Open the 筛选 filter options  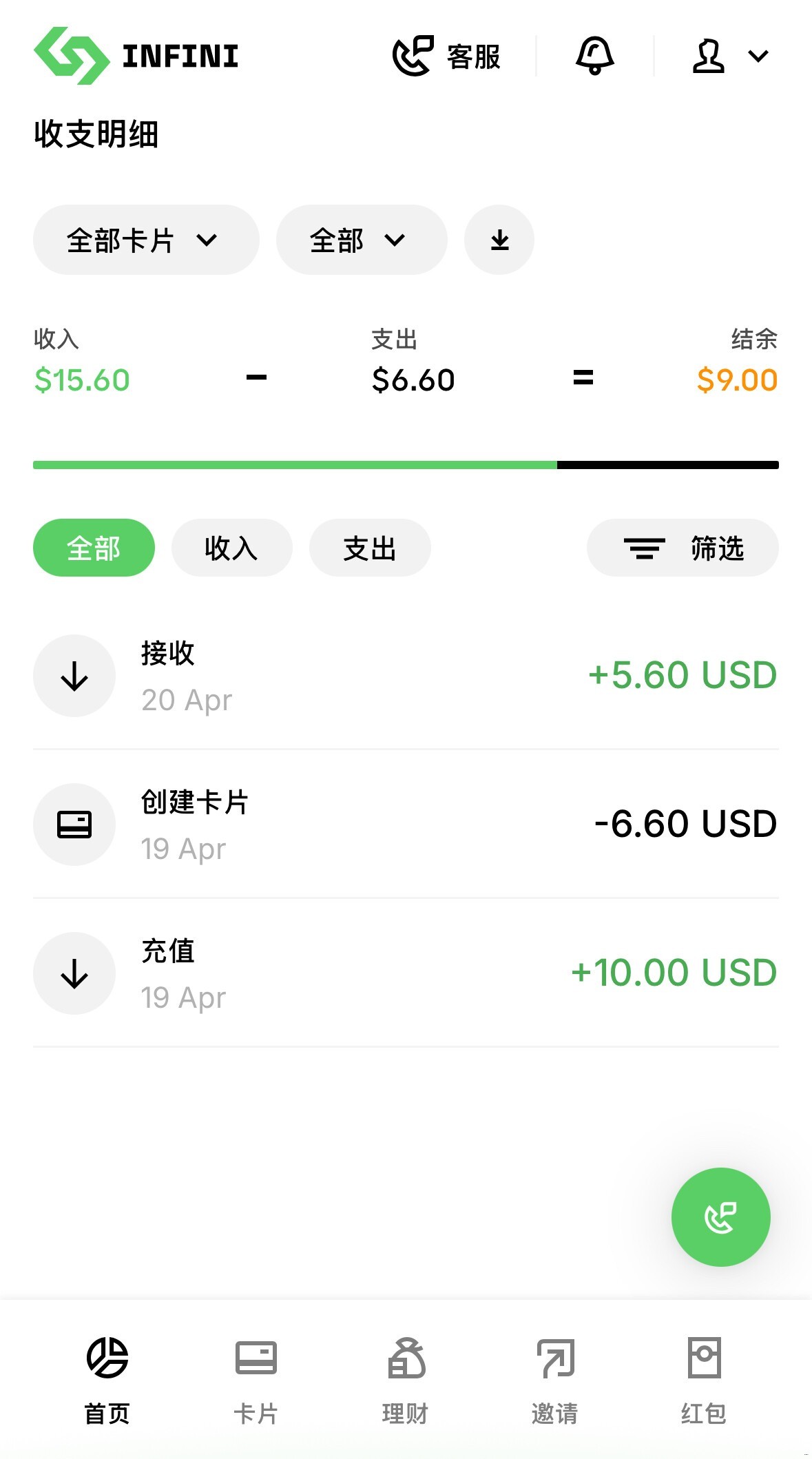point(682,548)
